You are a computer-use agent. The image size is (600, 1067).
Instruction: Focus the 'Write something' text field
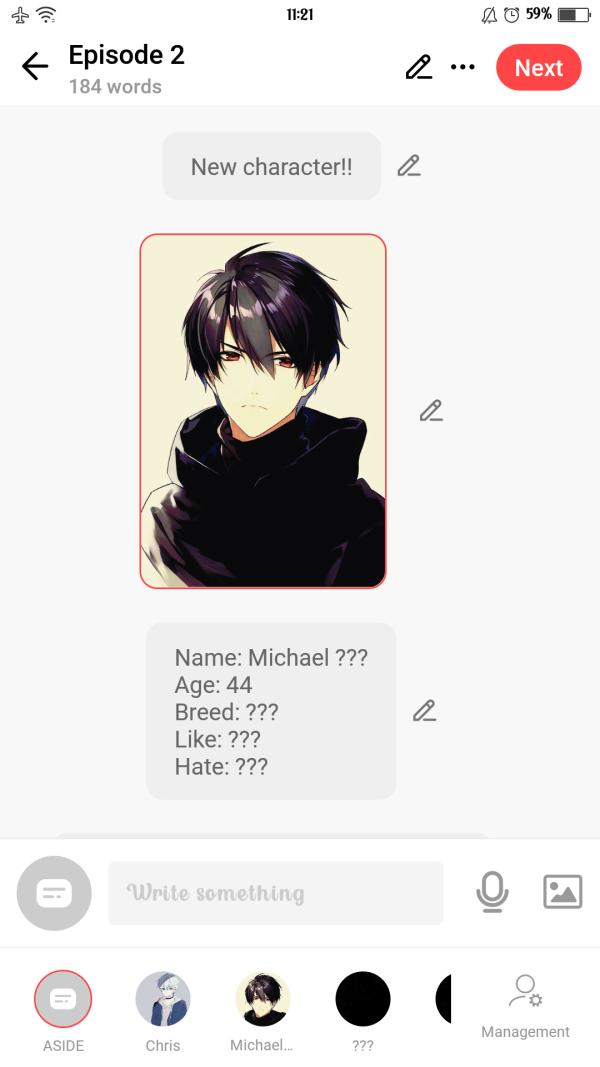(275, 893)
